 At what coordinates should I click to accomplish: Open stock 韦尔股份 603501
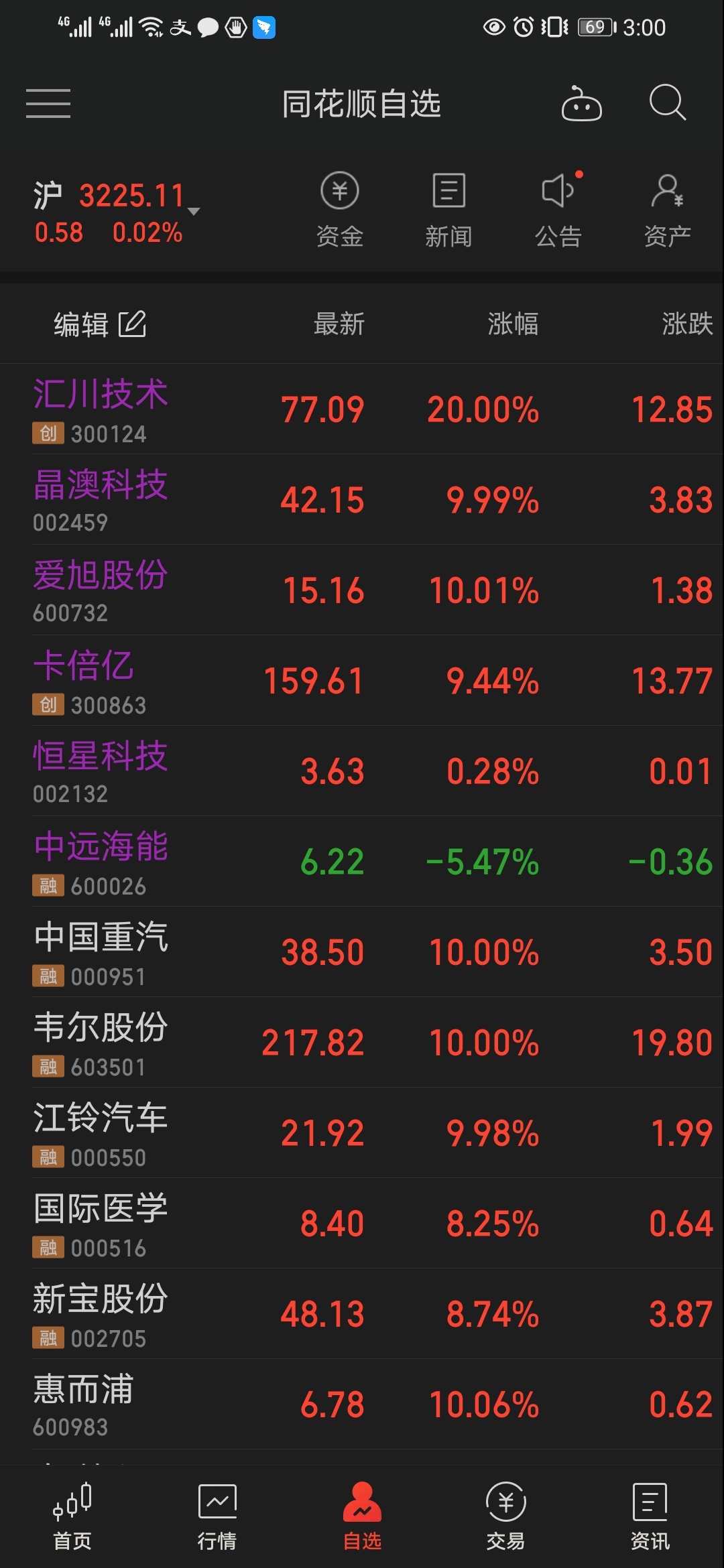click(362, 1043)
